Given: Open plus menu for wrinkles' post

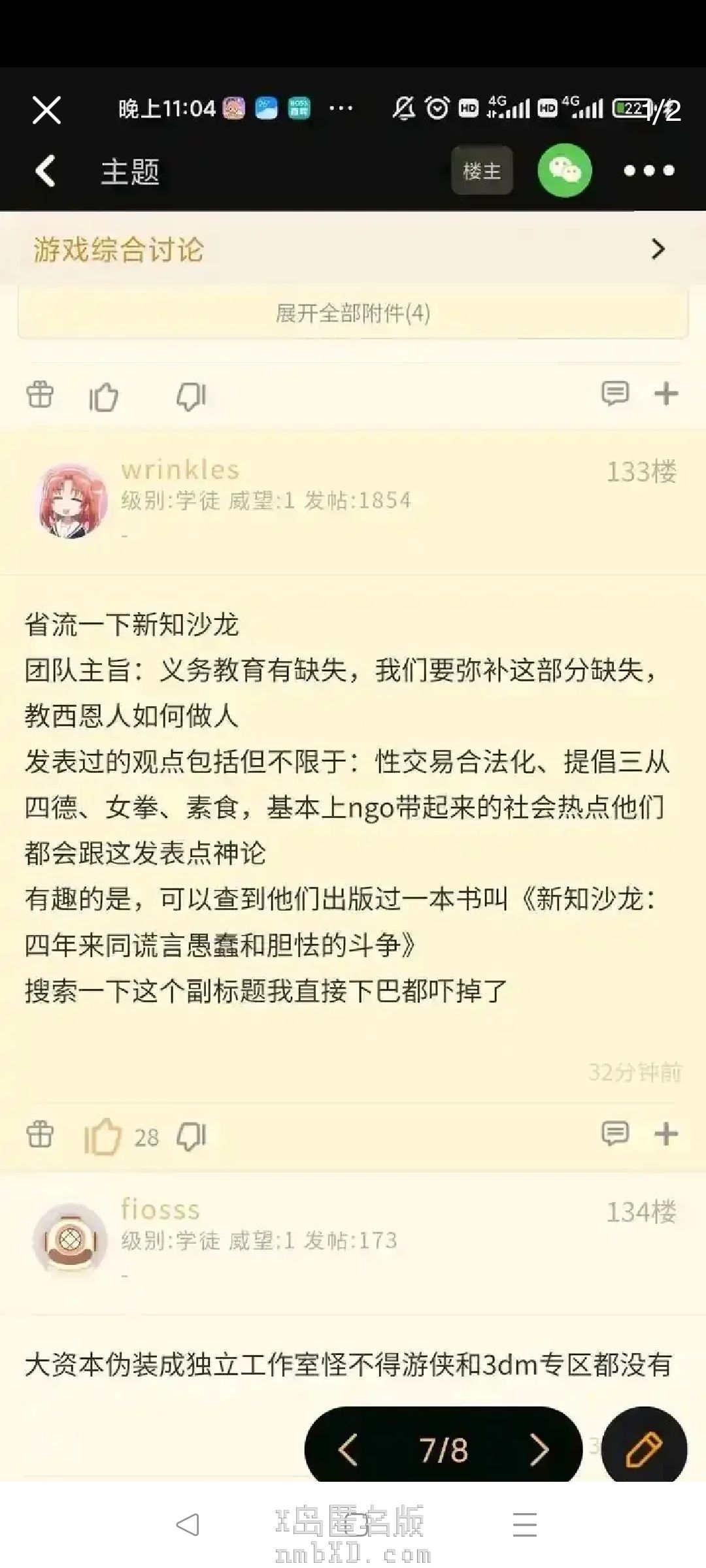Looking at the screenshot, I should coord(666,1134).
